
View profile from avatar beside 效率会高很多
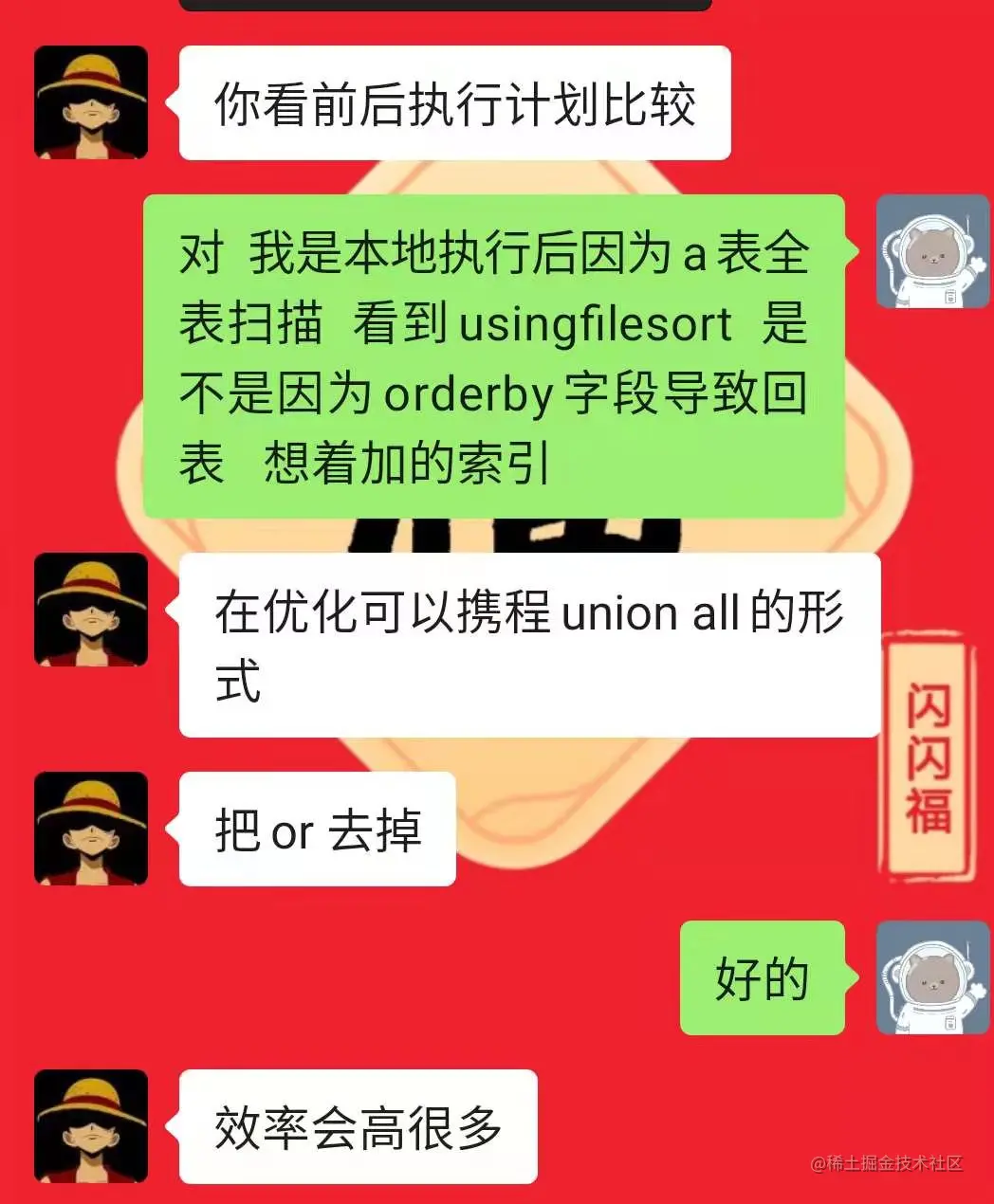[91, 1126]
